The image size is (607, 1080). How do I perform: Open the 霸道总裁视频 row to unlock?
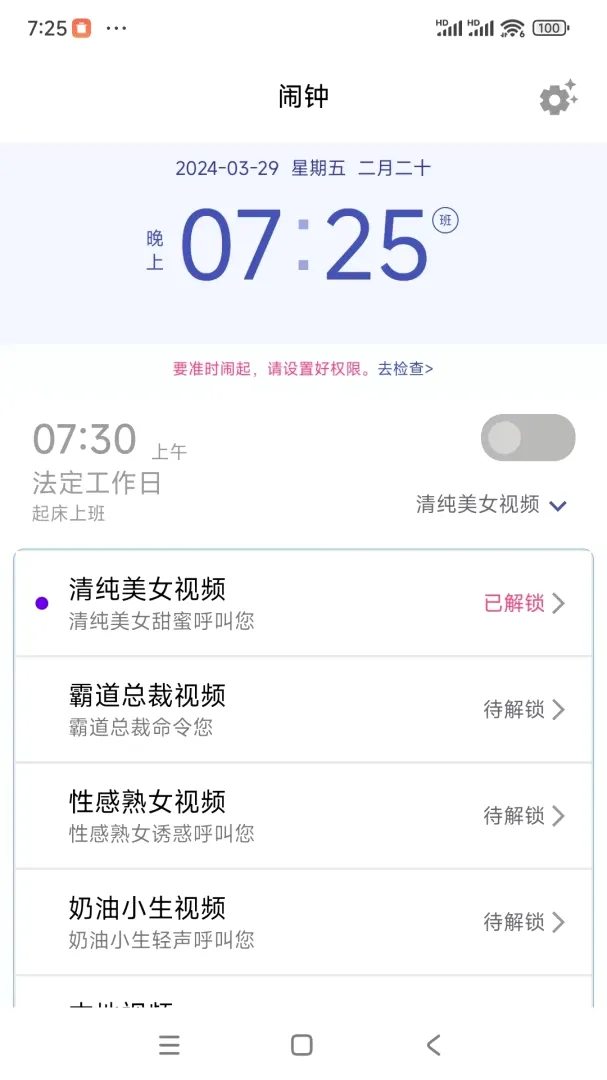coord(303,709)
